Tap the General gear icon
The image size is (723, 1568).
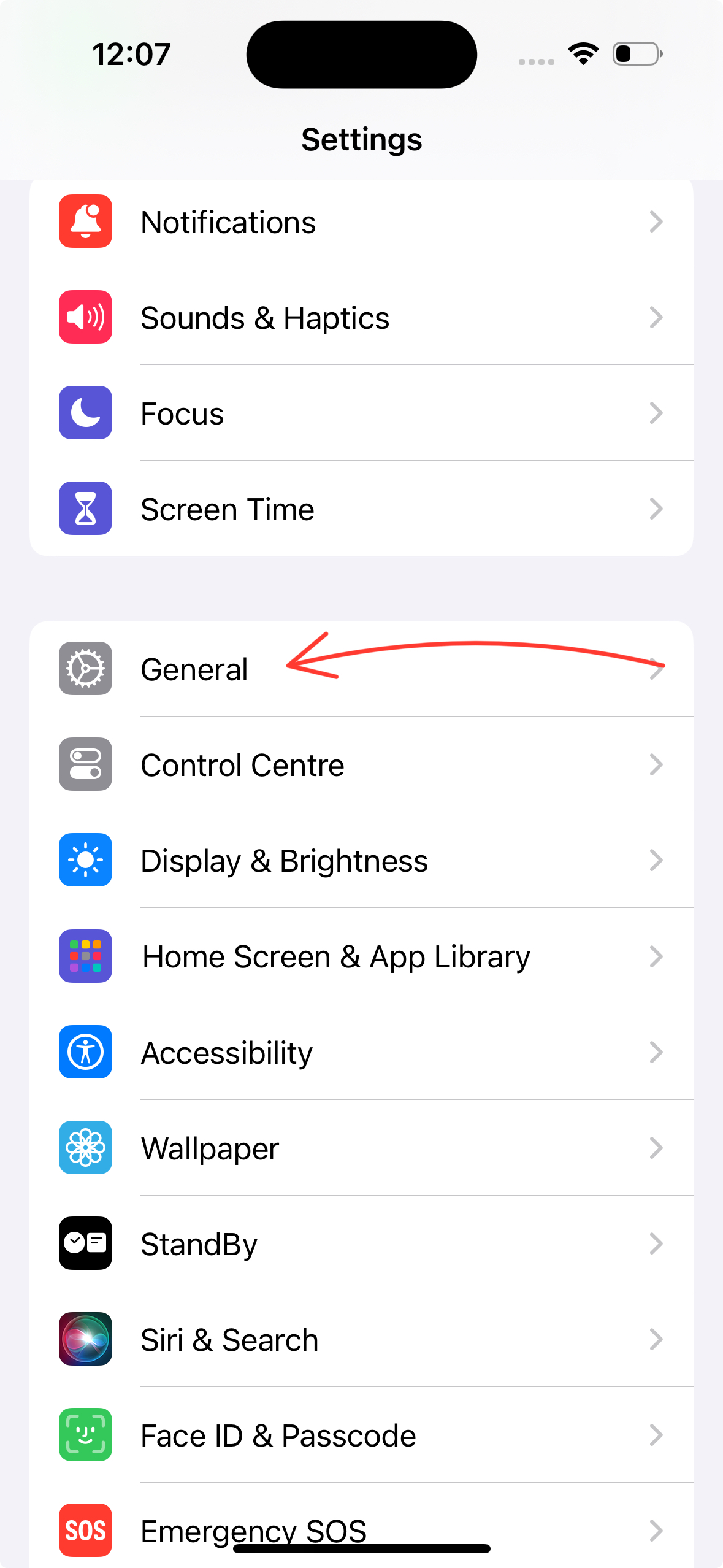(x=85, y=669)
